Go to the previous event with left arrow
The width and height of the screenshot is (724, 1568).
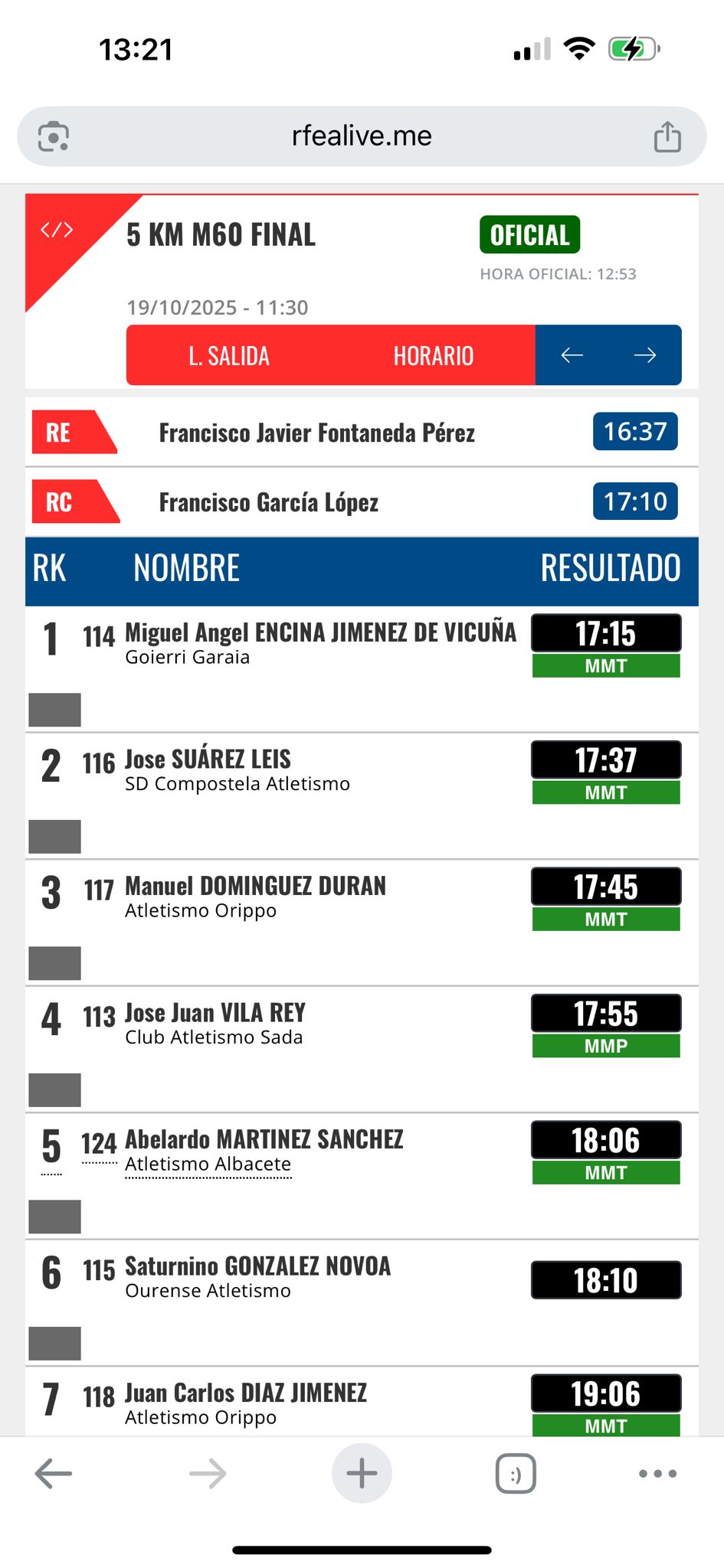572,355
